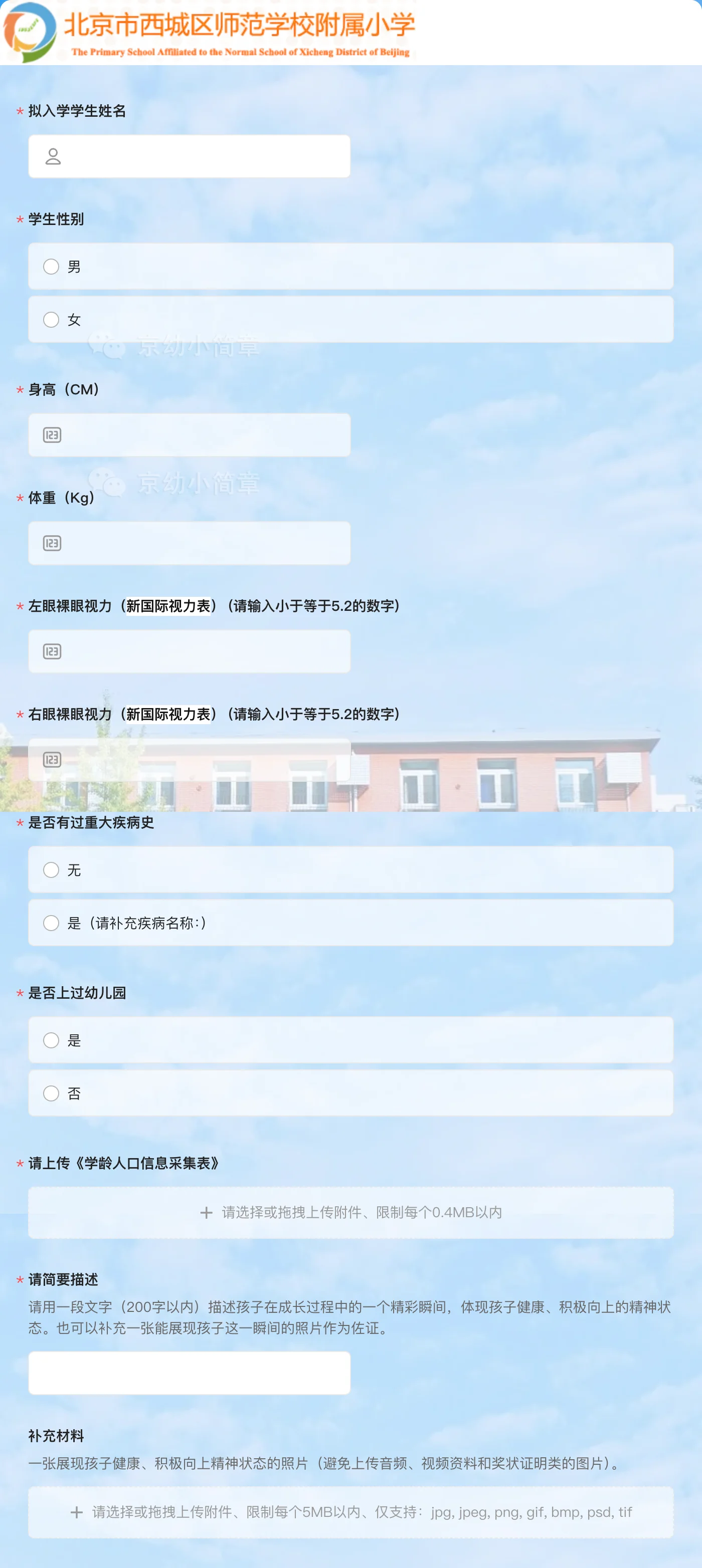The image size is (702, 1568).
Task: Upload a photo under 补充材料
Action: pyautogui.click(x=350, y=1512)
